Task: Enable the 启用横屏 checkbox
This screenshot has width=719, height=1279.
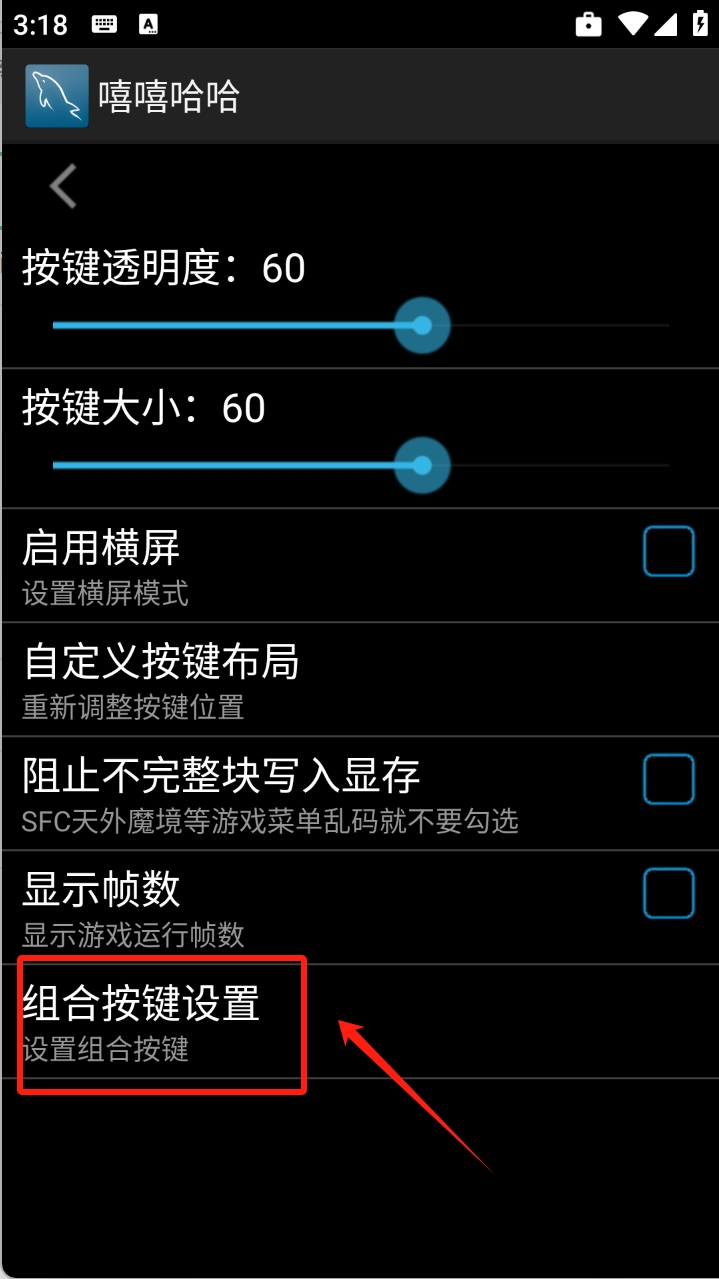Action: [x=668, y=552]
